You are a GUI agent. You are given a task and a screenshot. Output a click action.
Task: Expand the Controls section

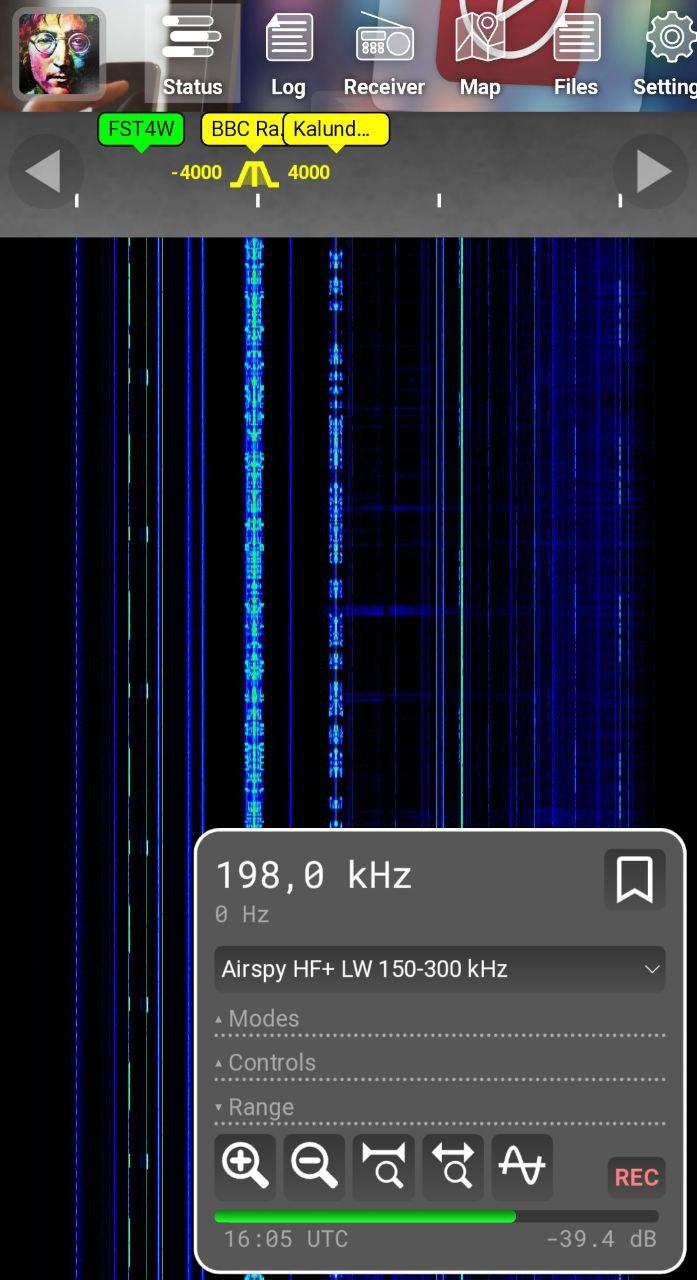[271, 1063]
